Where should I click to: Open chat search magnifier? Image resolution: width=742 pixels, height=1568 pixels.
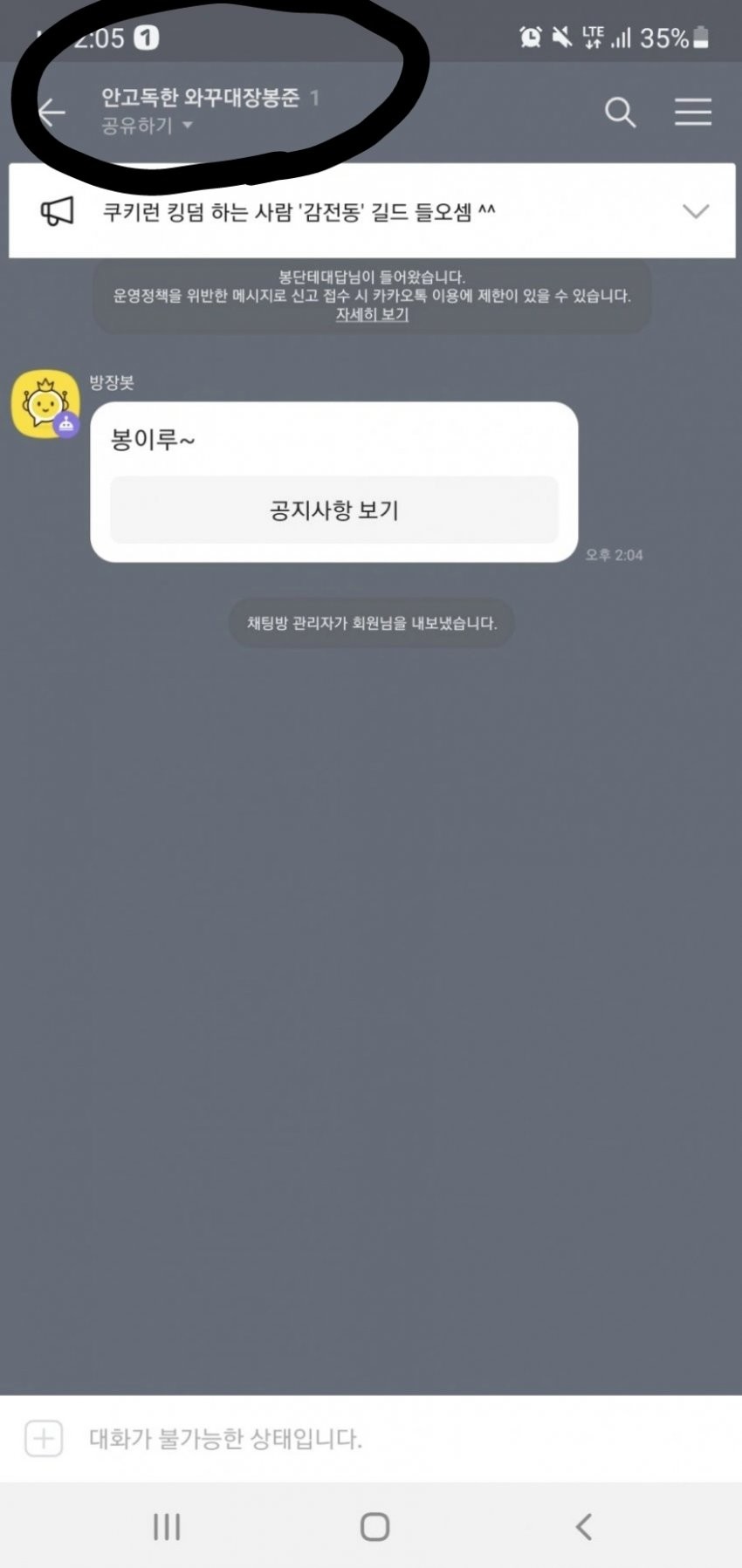coord(620,113)
